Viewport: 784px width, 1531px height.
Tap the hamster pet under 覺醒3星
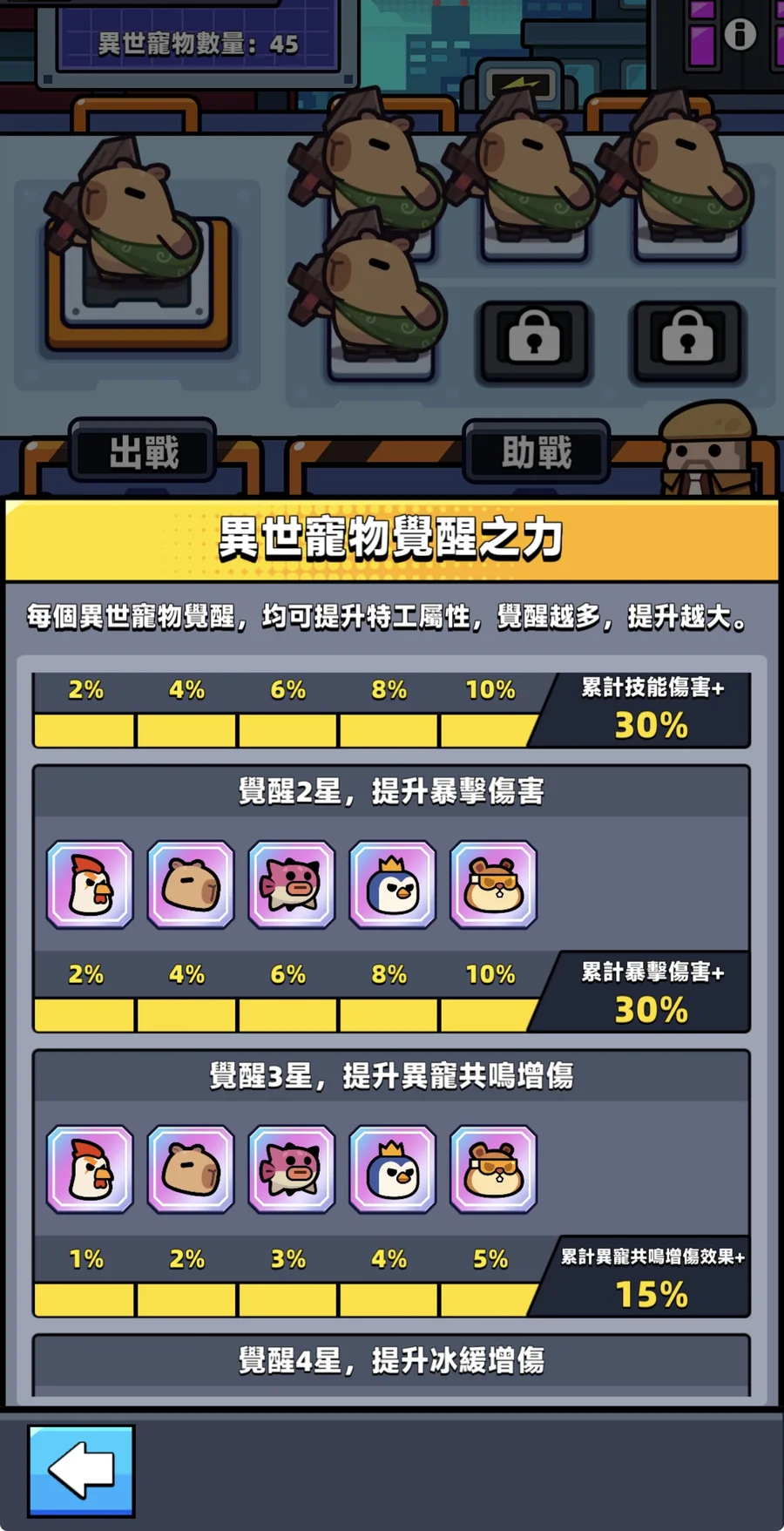tap(493, 1169)
